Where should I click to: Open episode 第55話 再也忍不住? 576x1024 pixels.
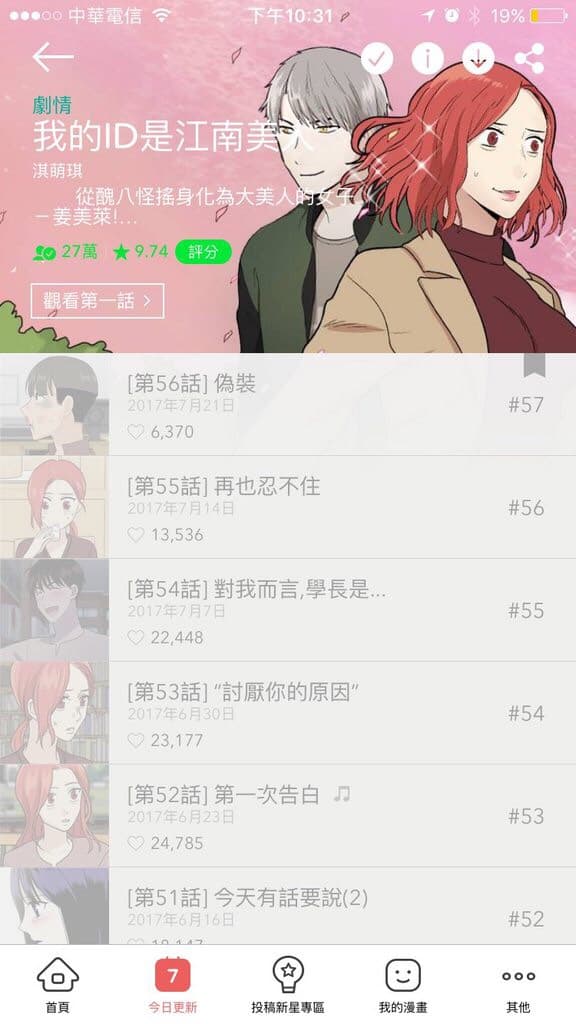coord(288,507)
